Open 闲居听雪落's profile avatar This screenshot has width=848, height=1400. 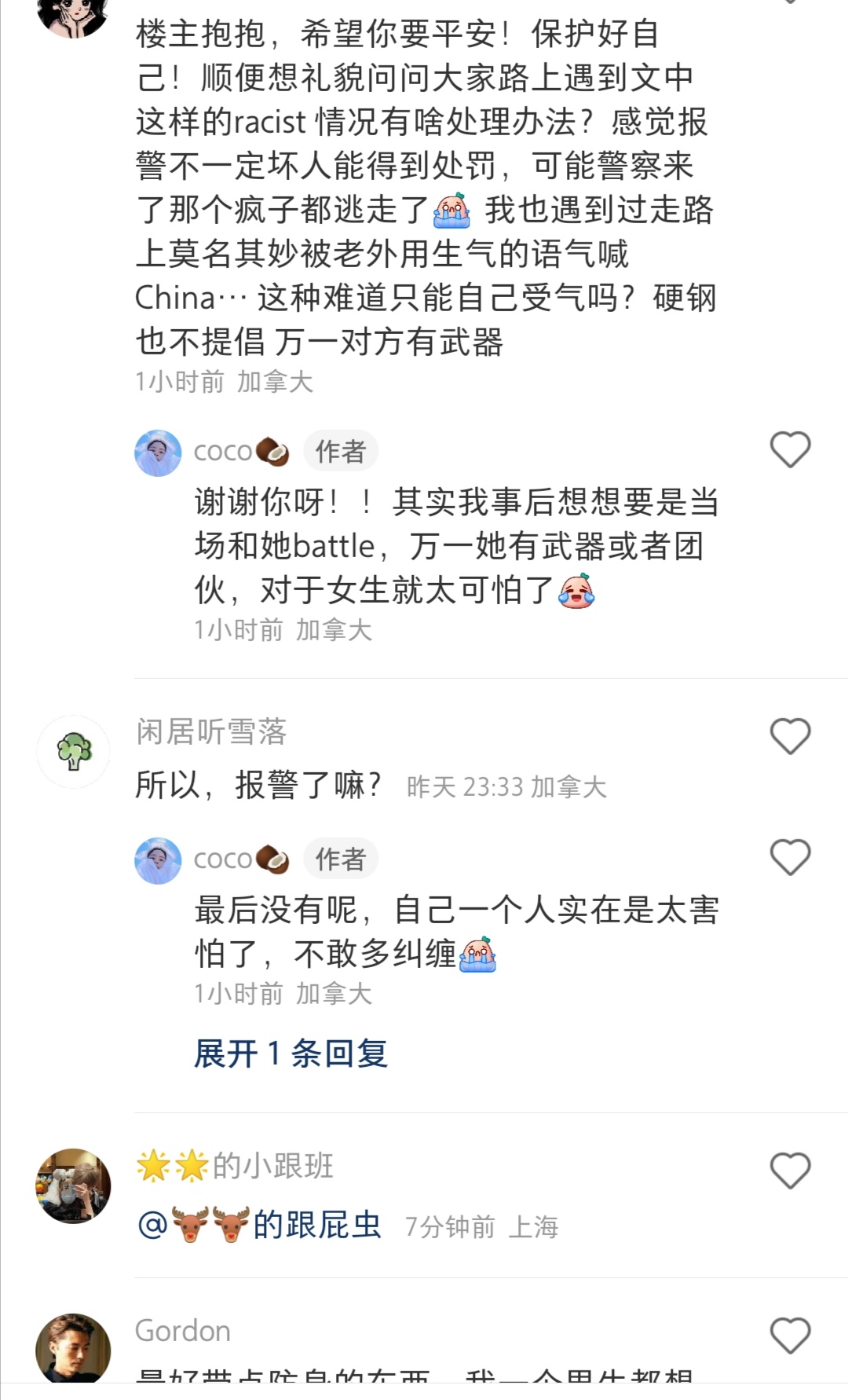74,752
